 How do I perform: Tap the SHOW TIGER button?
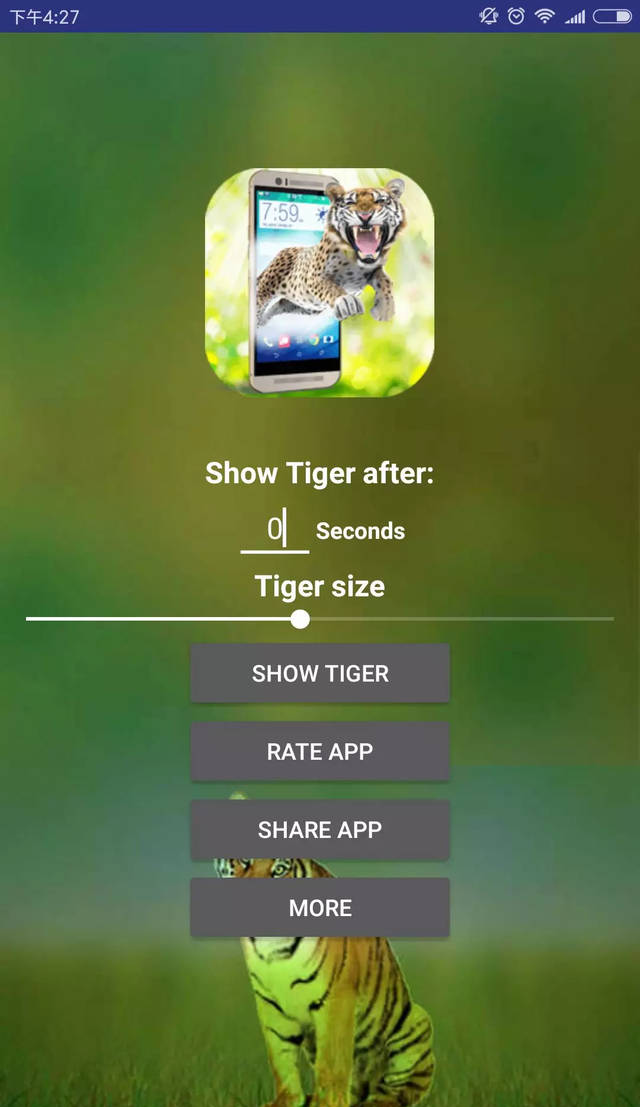(x=320, y=673)
